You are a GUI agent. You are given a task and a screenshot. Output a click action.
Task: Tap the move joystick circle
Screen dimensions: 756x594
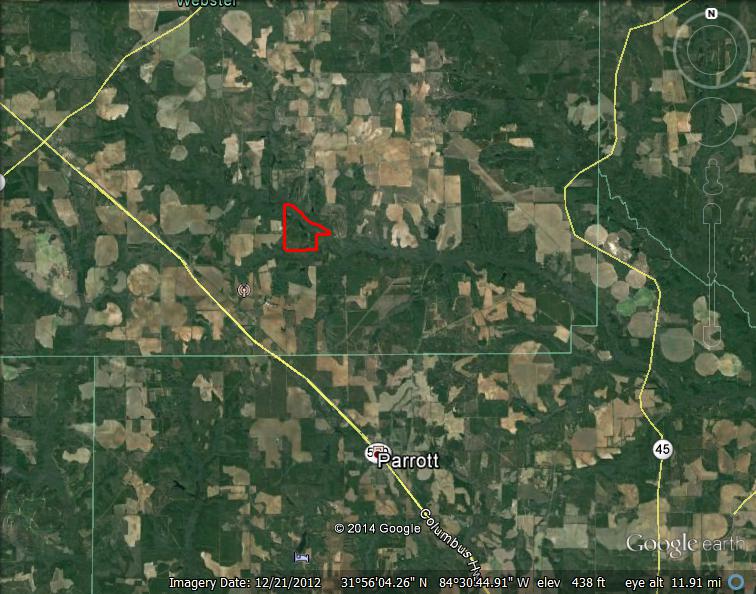pos(711,122)
